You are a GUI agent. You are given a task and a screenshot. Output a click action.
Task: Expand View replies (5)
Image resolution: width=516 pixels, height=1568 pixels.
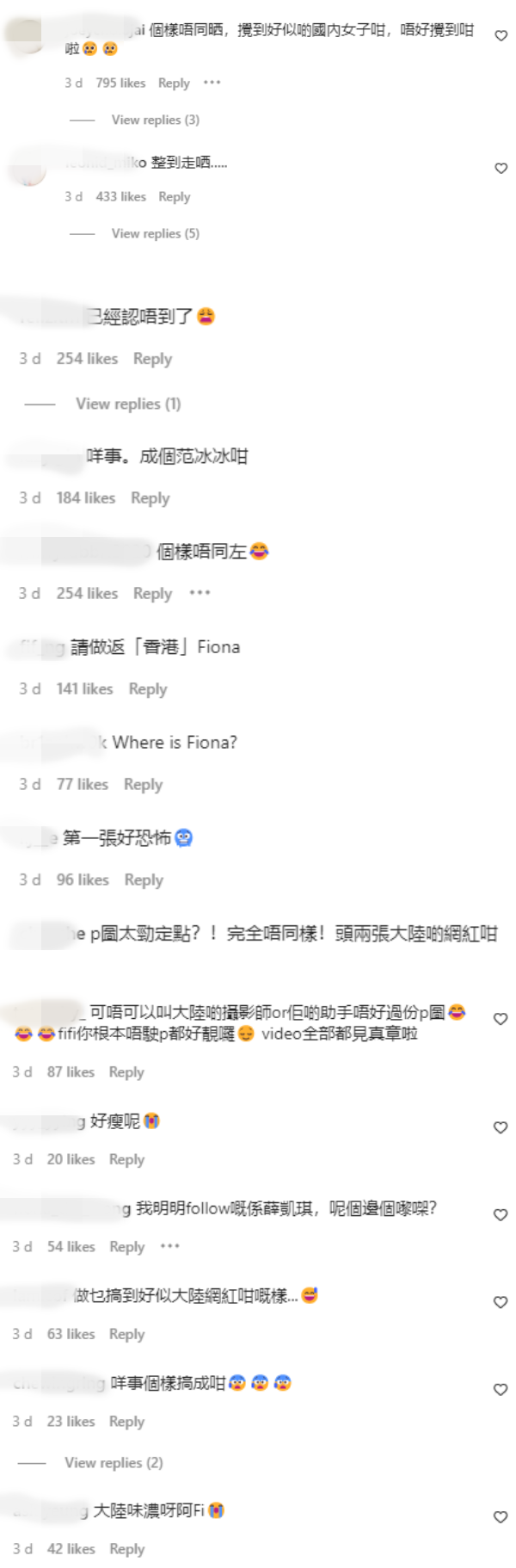(x=155, y=233)
